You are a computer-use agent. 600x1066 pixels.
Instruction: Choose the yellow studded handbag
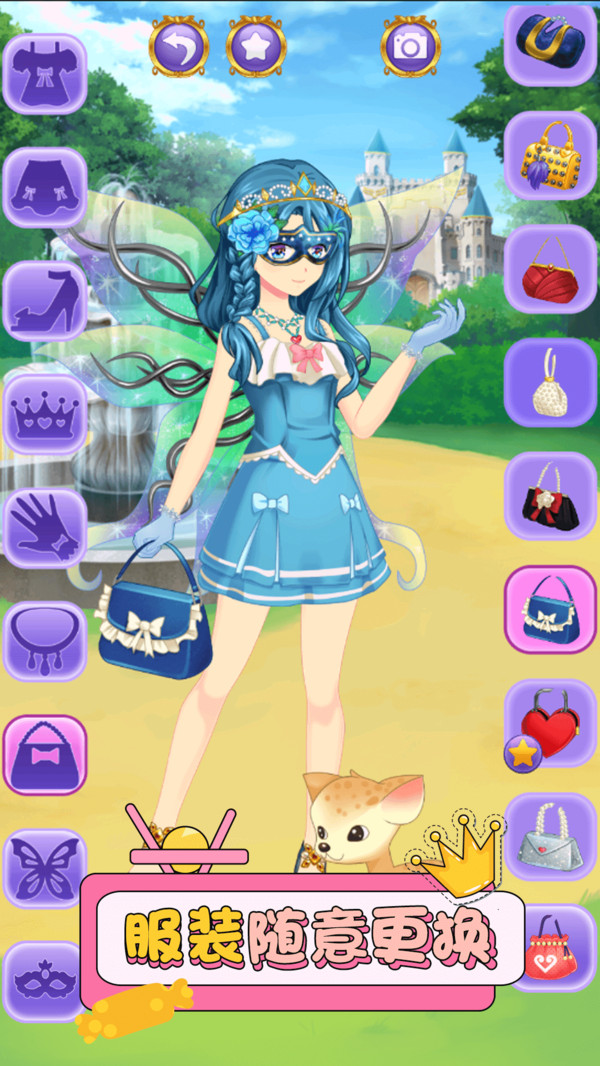point(550,155)
